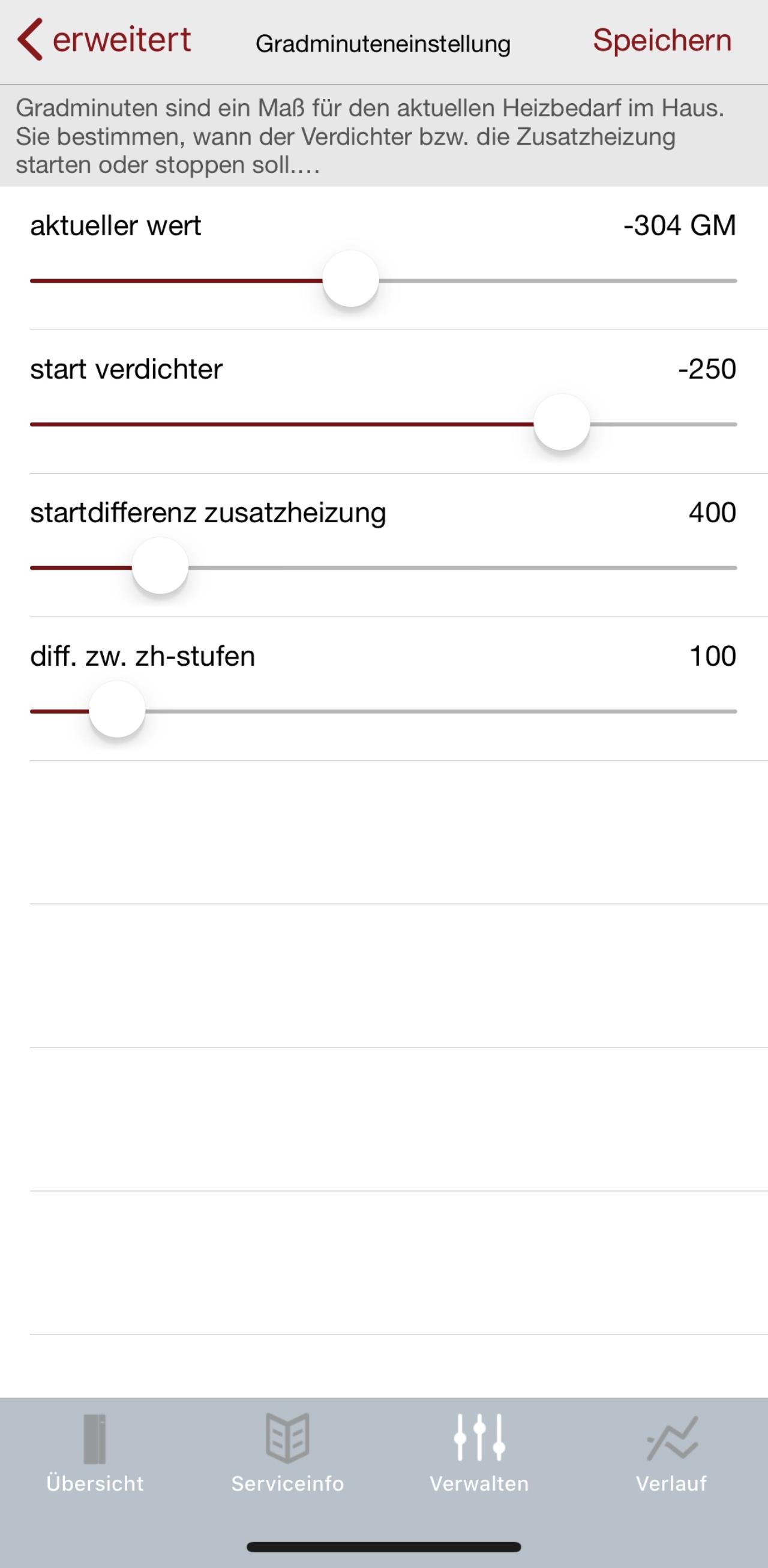Tap the startdifferenz zusatzheizung slider handle

point(160,567)
